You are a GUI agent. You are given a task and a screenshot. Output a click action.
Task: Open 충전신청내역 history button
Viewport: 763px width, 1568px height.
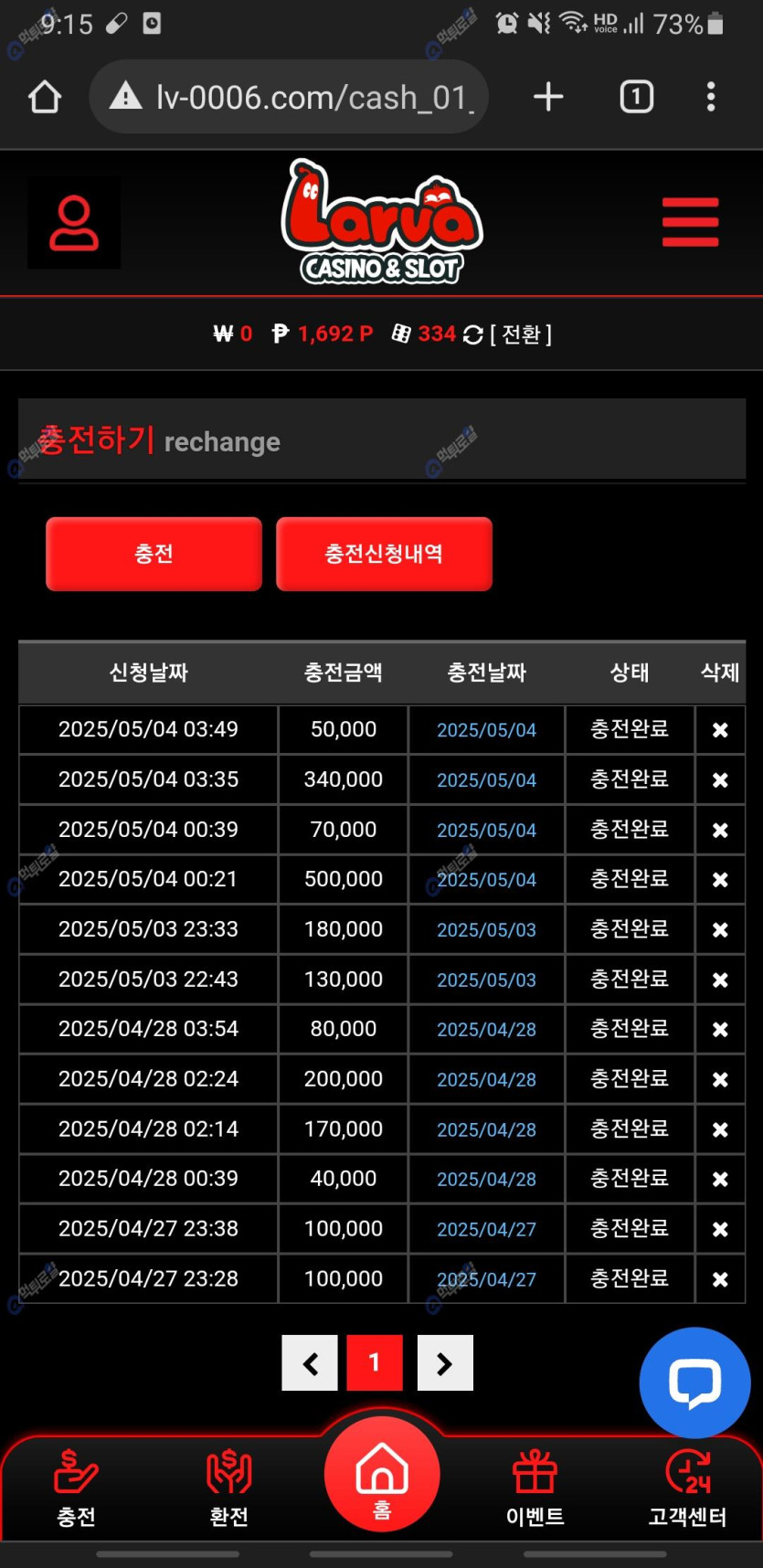click(x=384, y=554)
